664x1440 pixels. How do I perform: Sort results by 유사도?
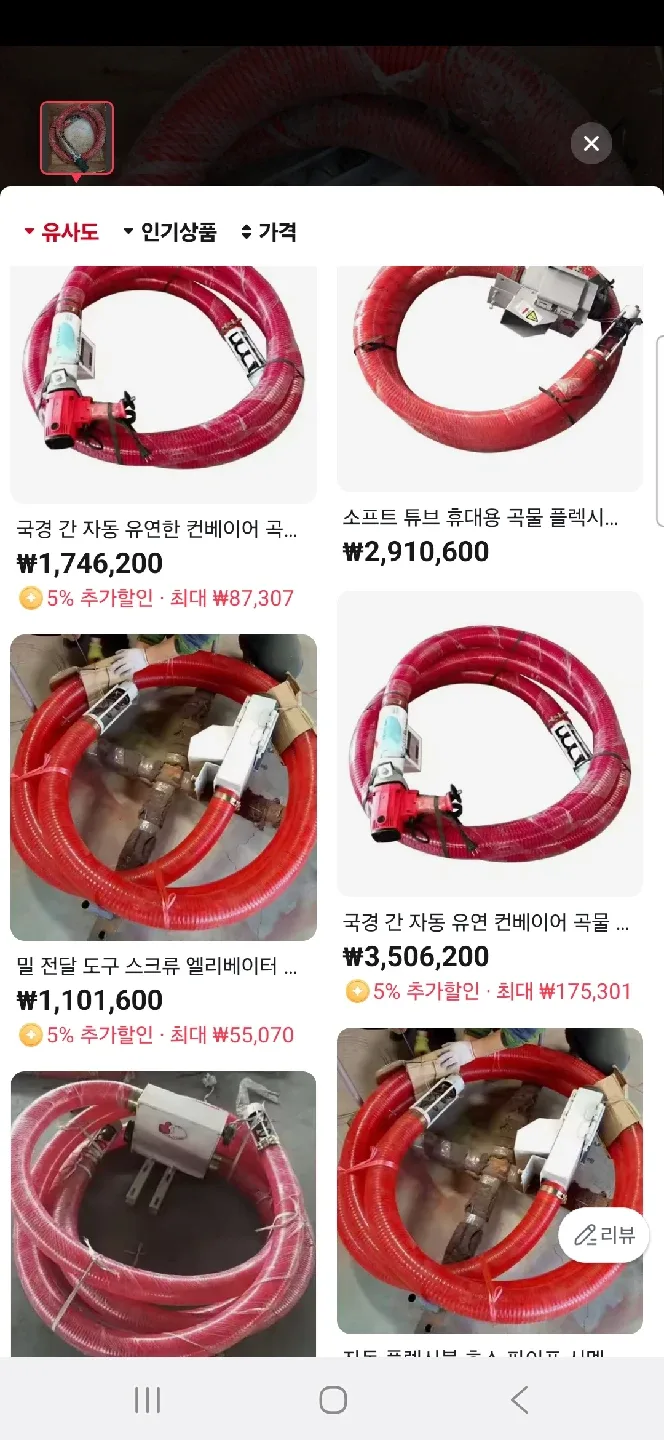(x=61, y=232)
